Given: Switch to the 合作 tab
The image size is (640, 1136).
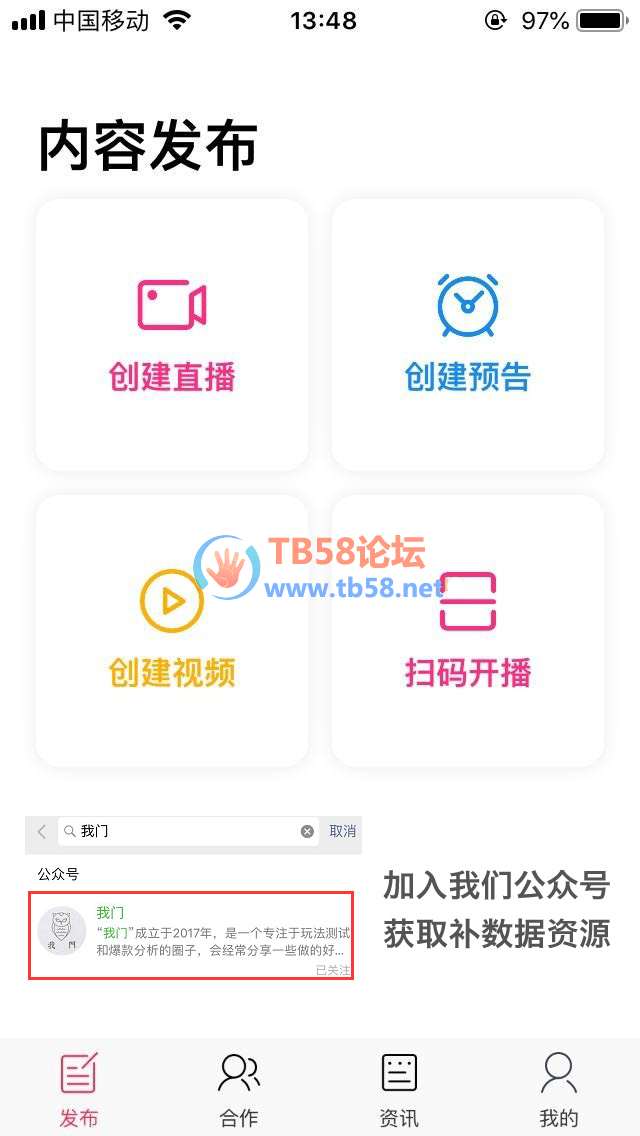Looking at the screenshot, I should tap(239, 1088).
